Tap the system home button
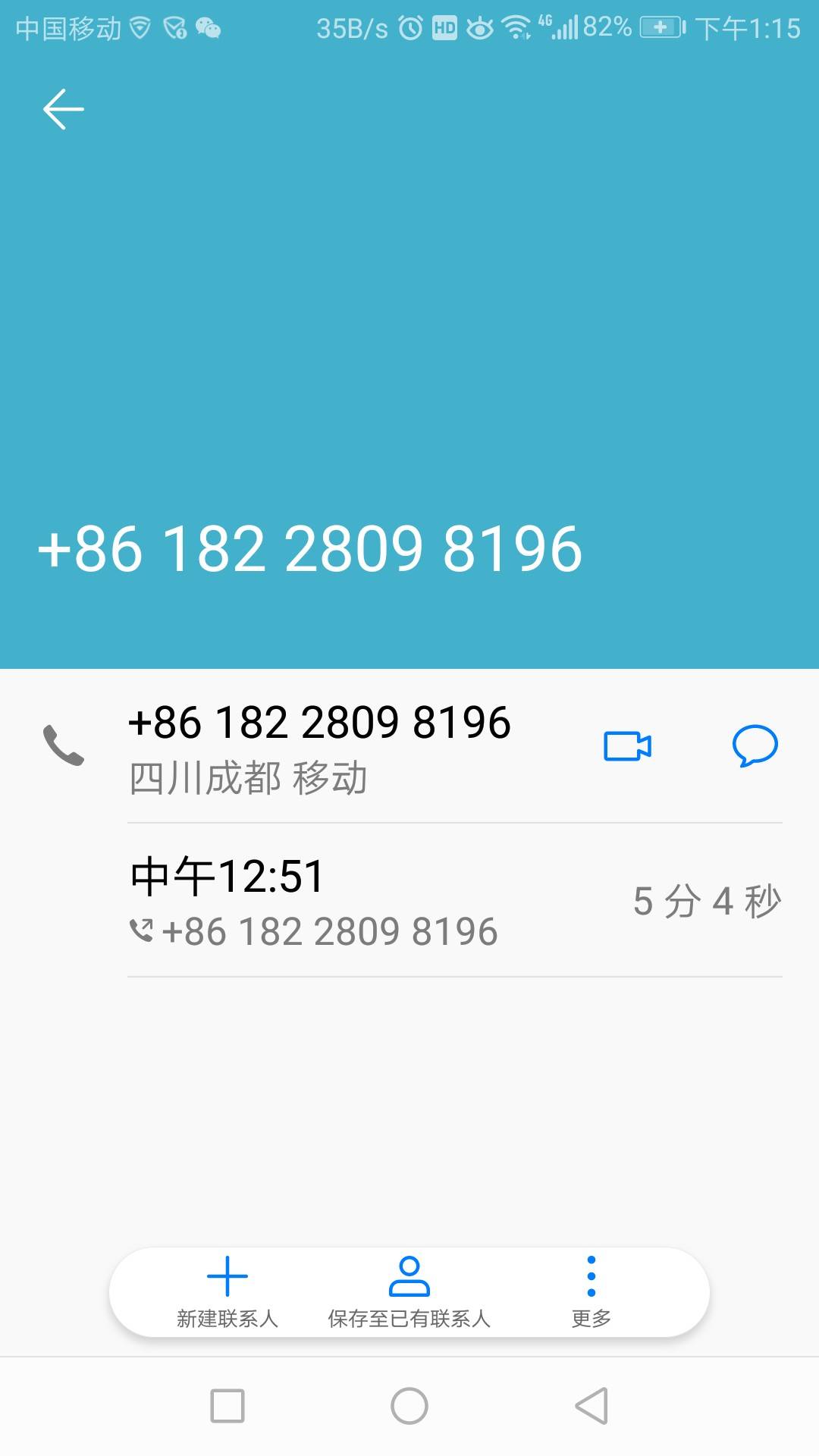The width and height of the screenshot is (819, 1456). (409, 1406)
